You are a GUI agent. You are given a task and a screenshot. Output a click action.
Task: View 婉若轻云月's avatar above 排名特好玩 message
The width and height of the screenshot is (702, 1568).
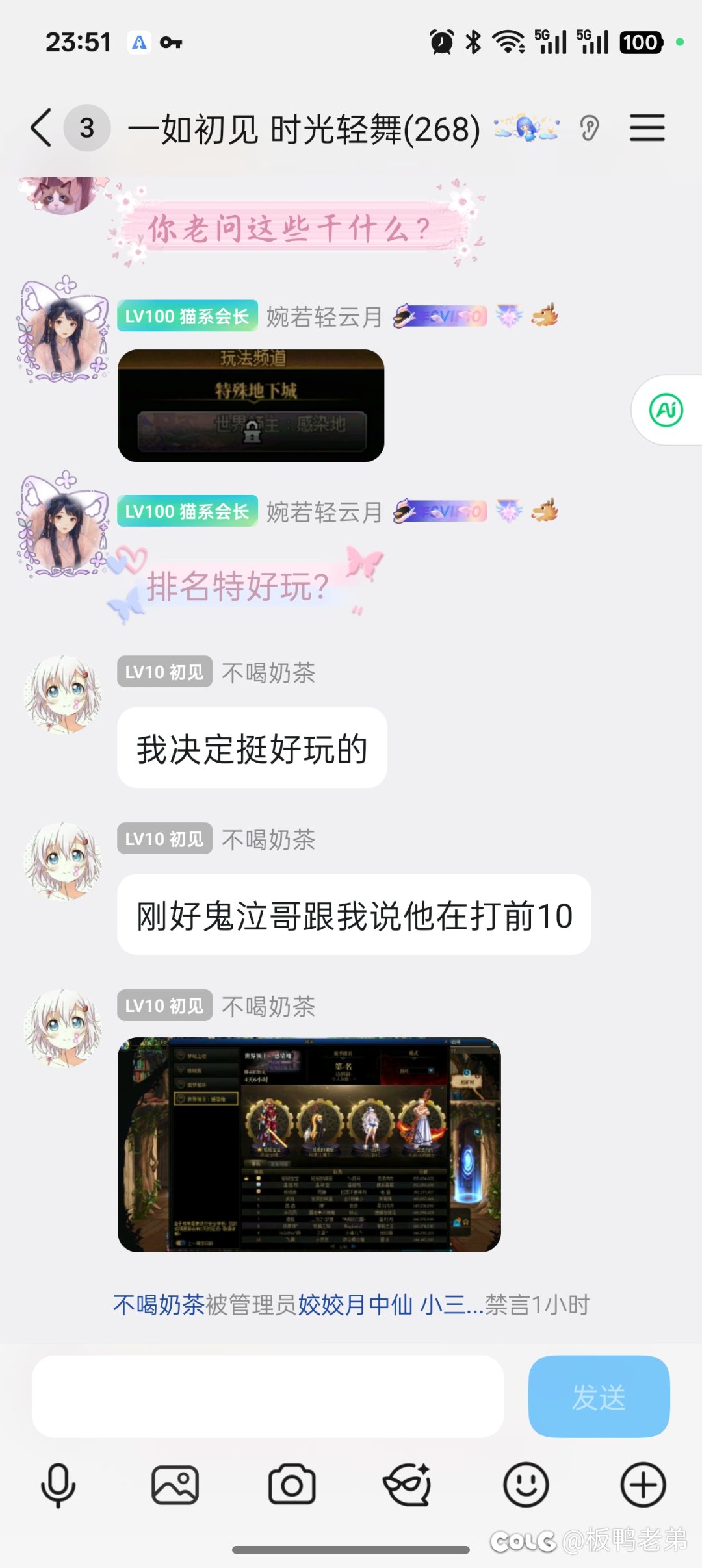pos(64,525)
